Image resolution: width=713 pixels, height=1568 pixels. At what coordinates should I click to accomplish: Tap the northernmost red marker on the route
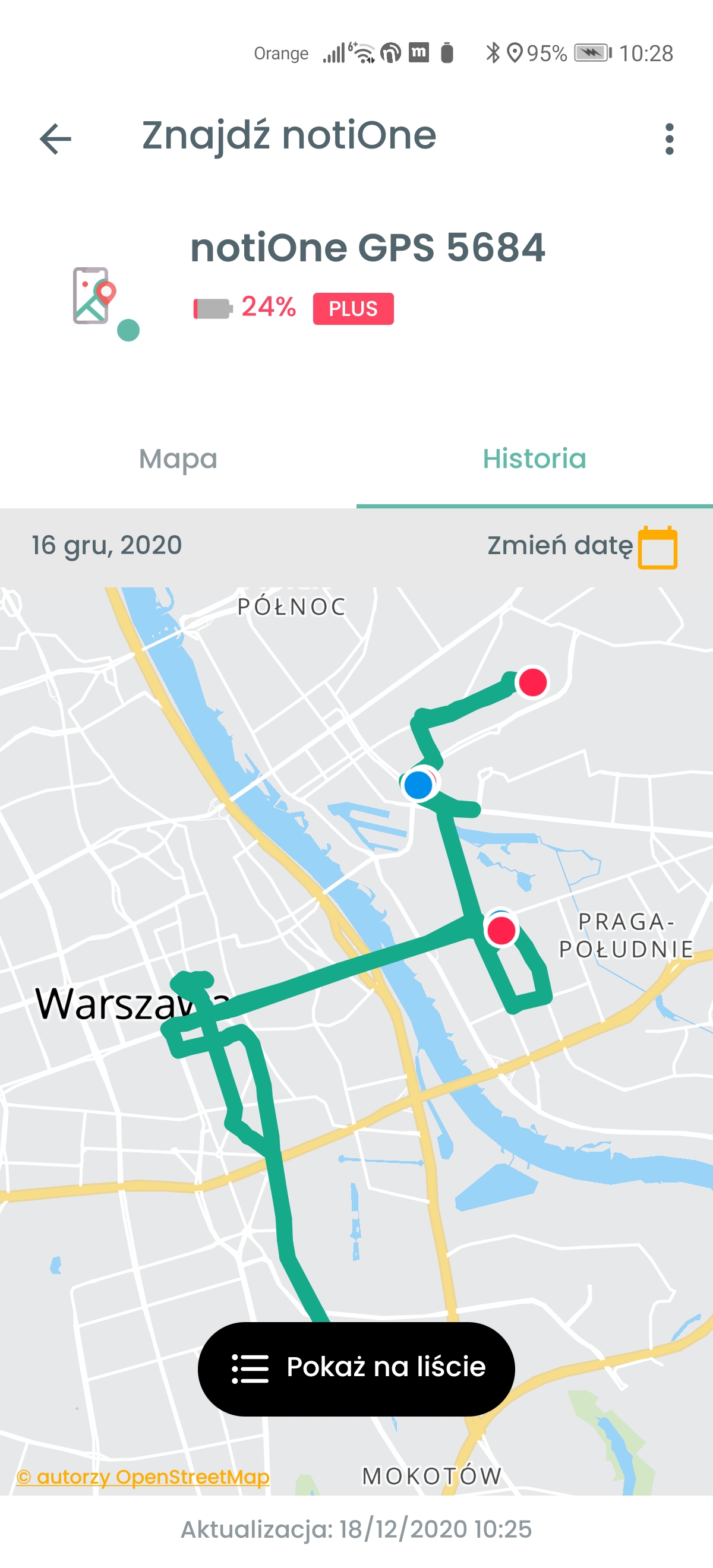[533, 682]
